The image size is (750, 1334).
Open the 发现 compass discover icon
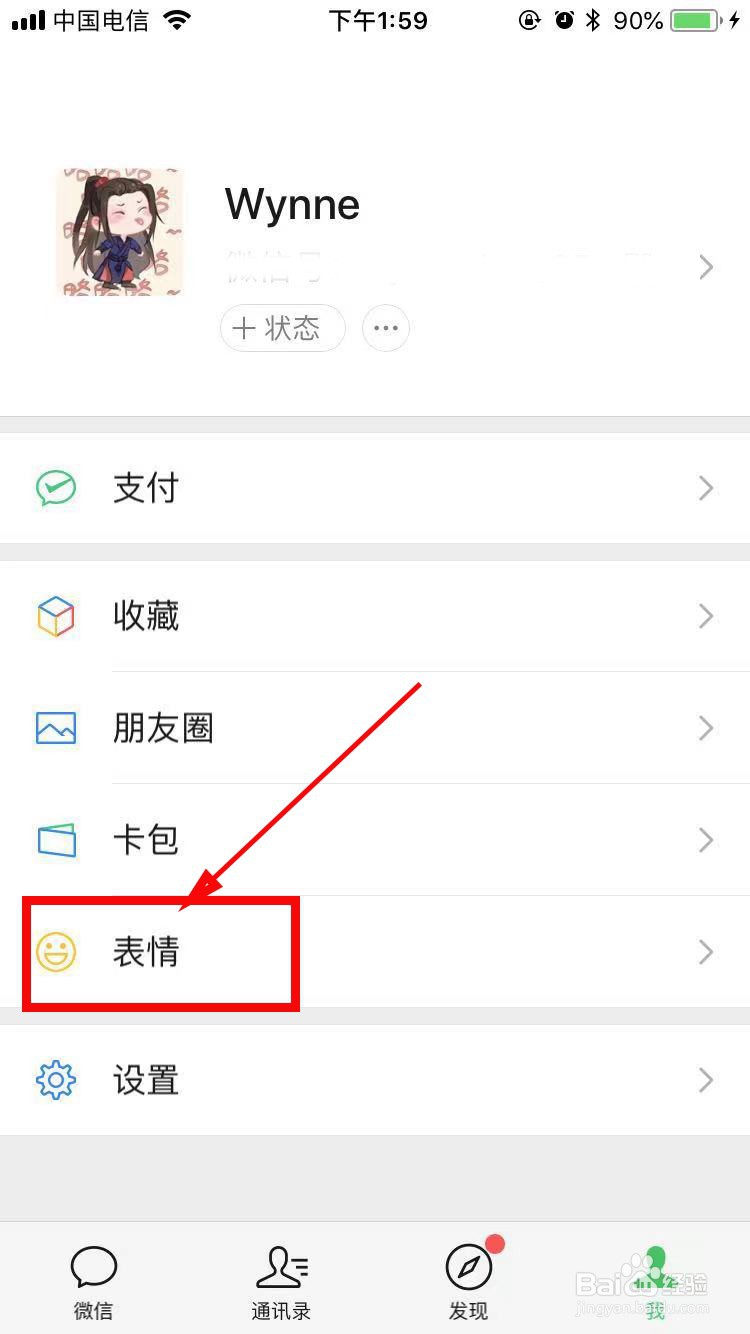468,1268
